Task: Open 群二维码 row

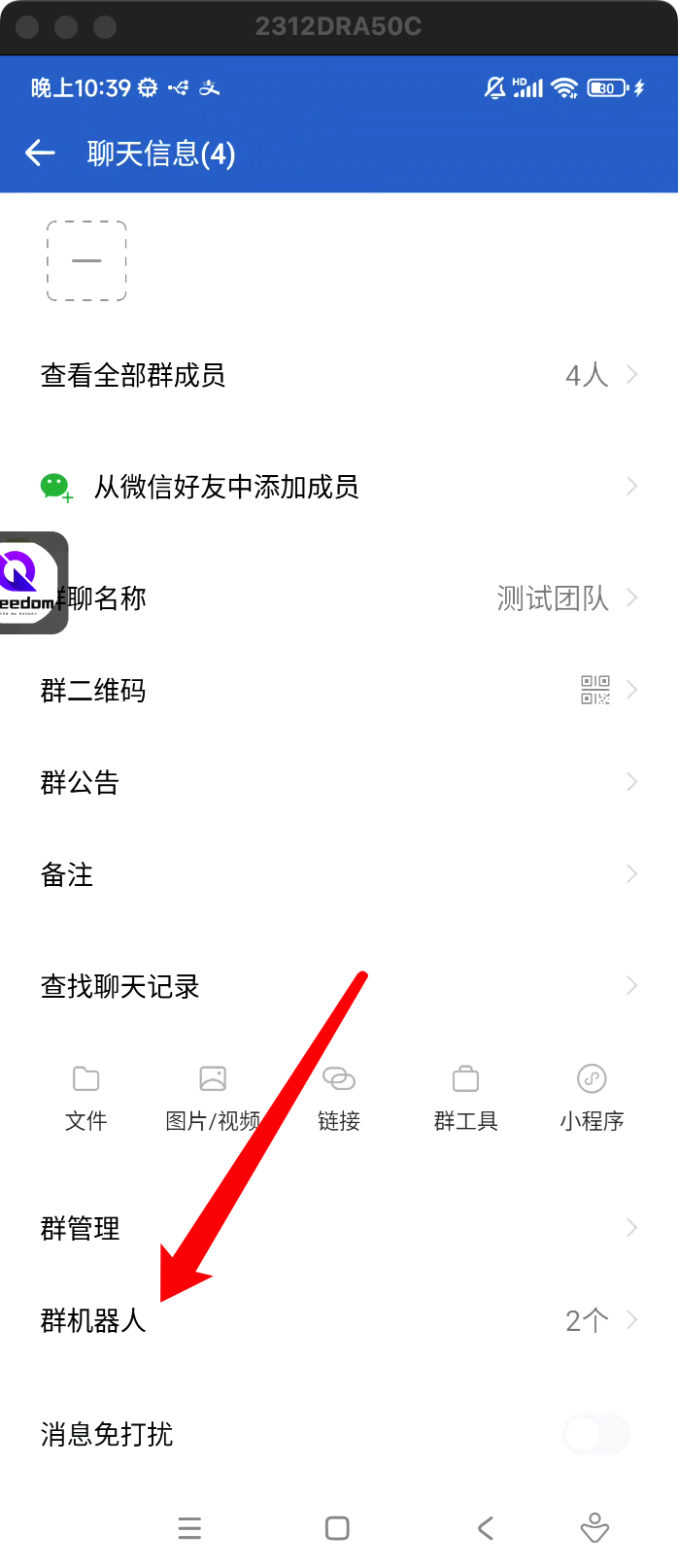Action: [338, 690]
